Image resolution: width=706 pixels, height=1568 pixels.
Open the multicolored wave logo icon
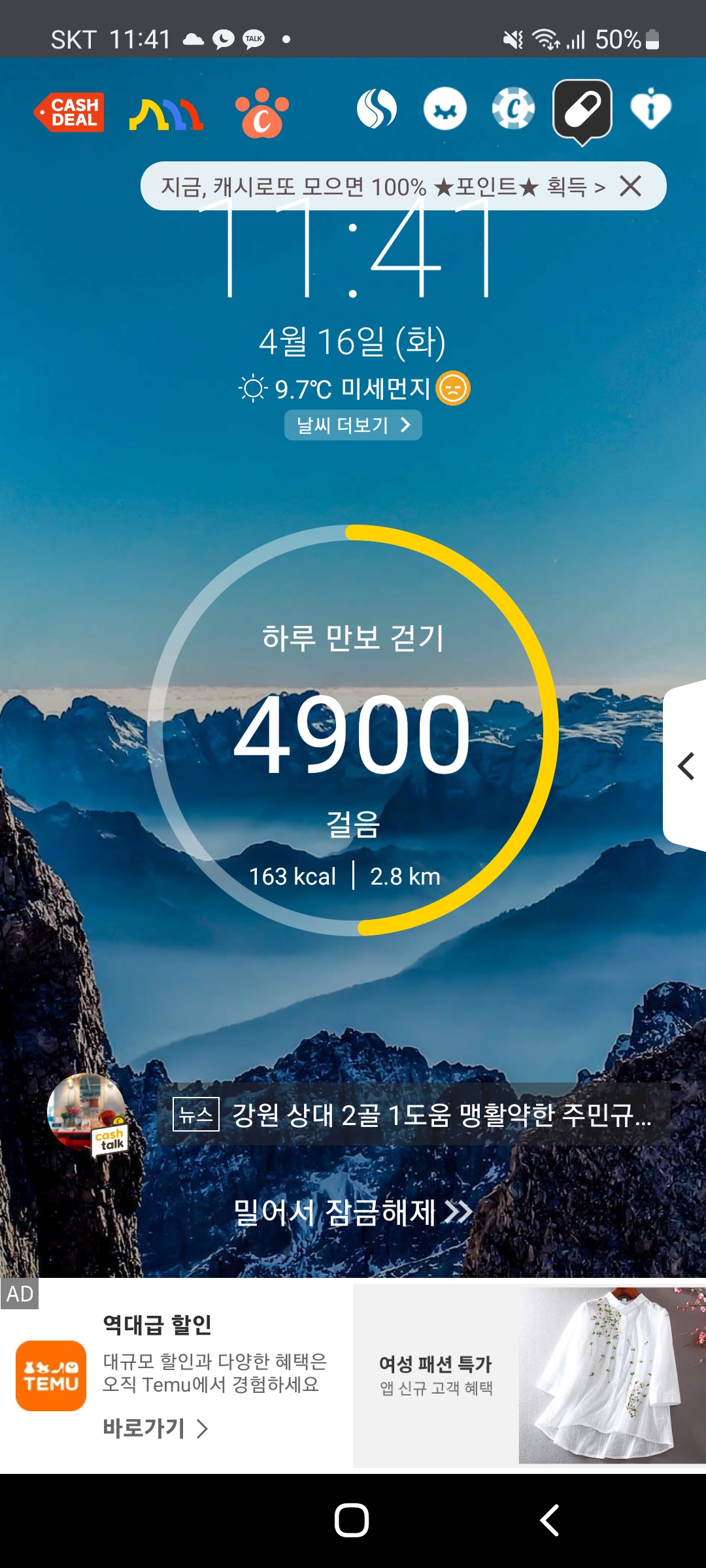pyautogui.click(x=166, y=115)
